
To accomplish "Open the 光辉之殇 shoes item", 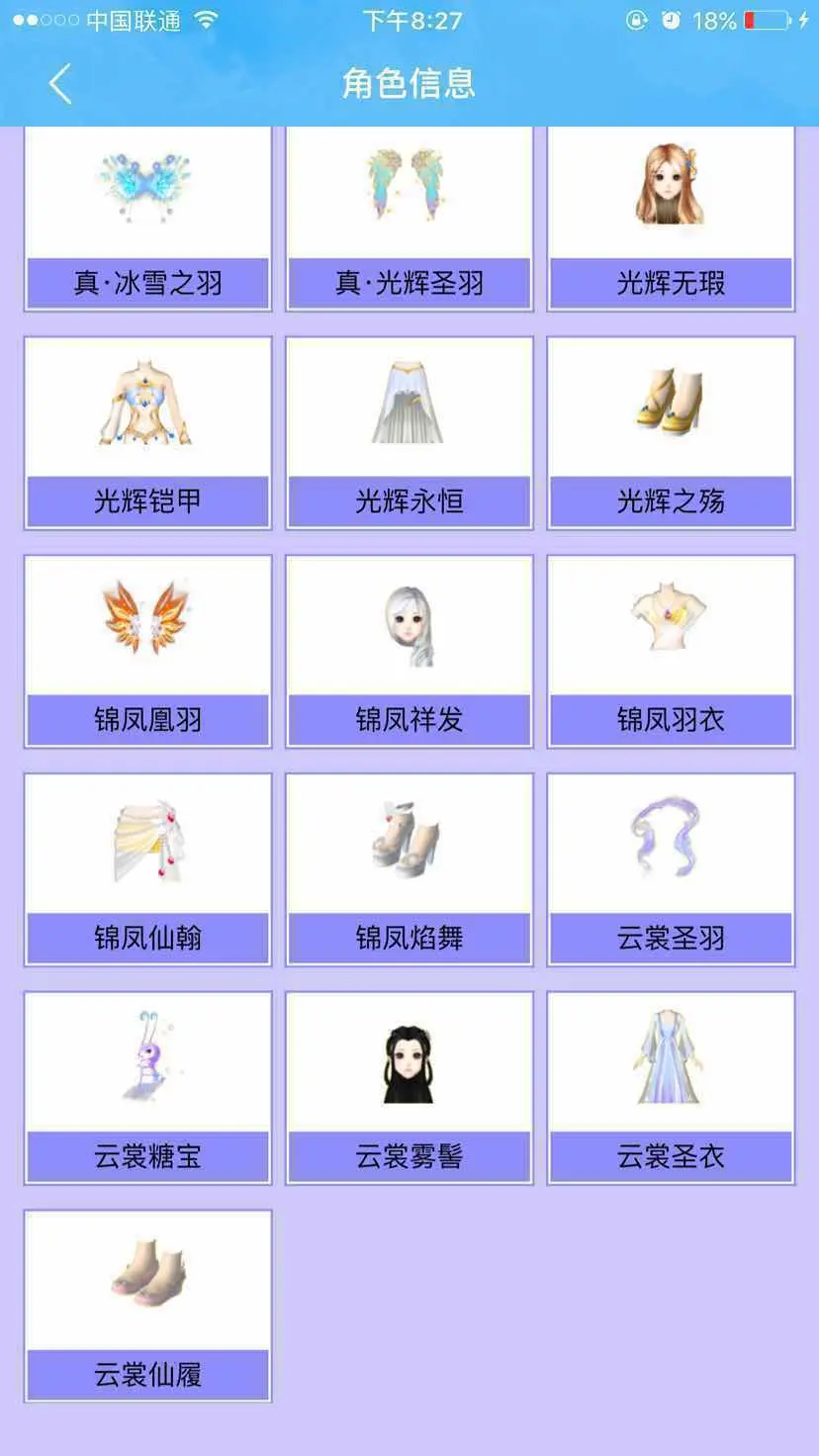I will tap(671, 433).
